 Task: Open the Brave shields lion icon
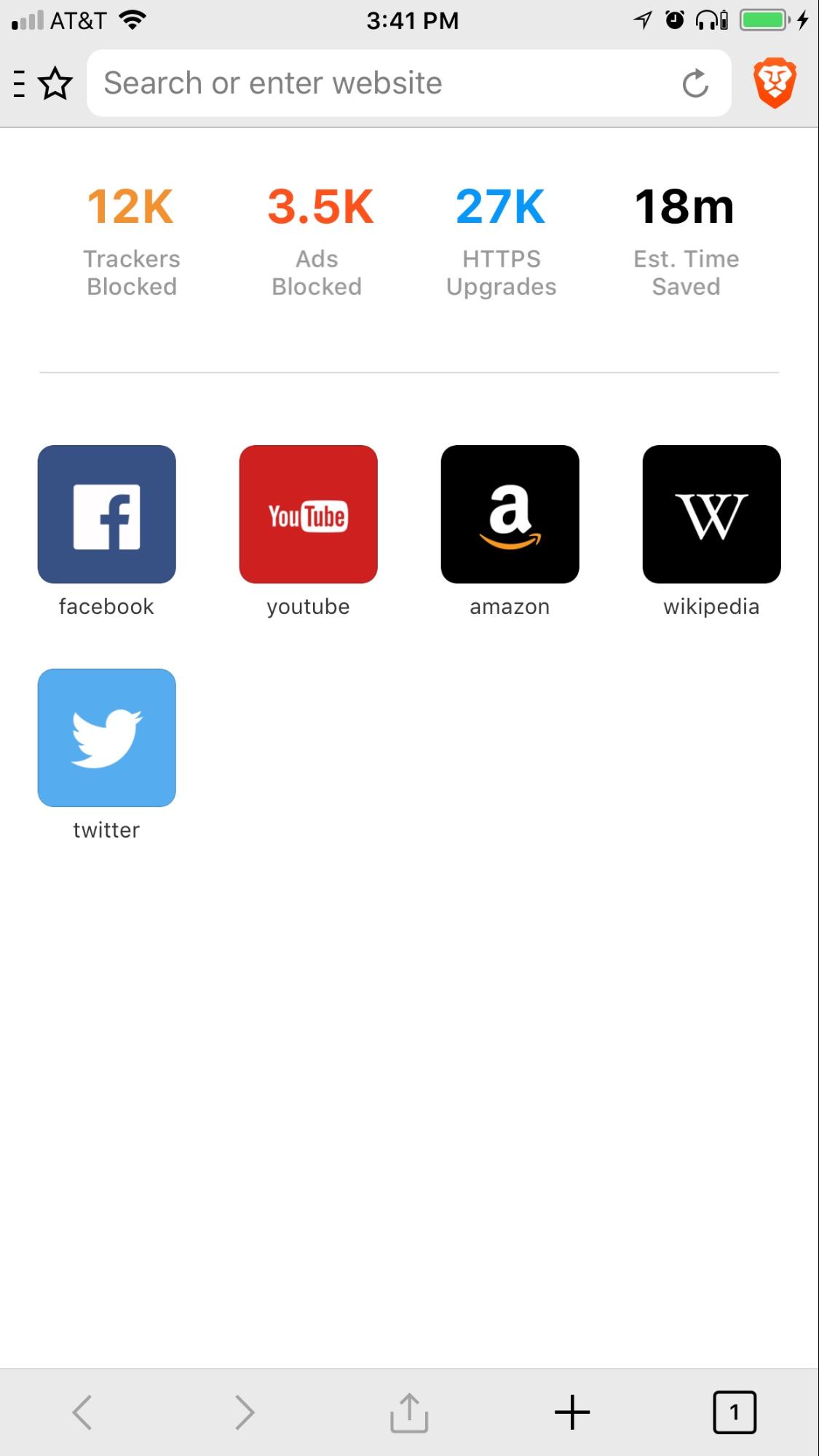(775, 83)
